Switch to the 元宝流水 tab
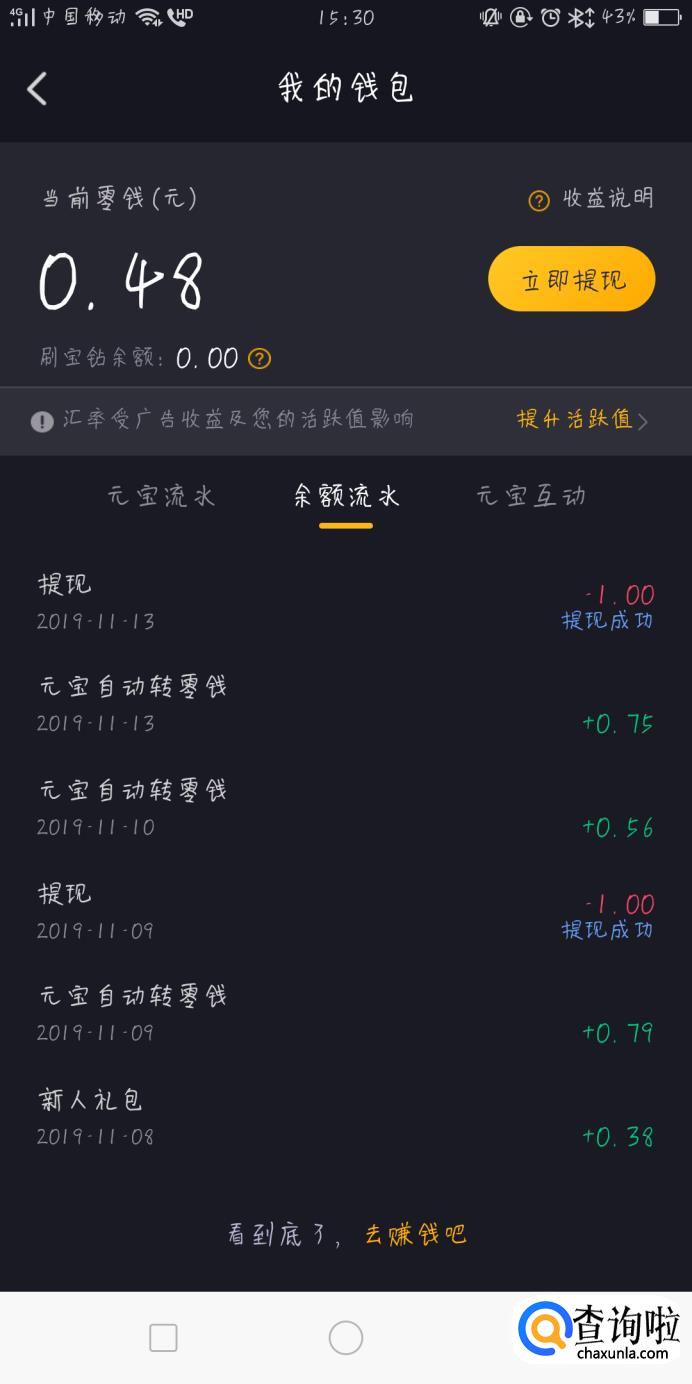 161,496
